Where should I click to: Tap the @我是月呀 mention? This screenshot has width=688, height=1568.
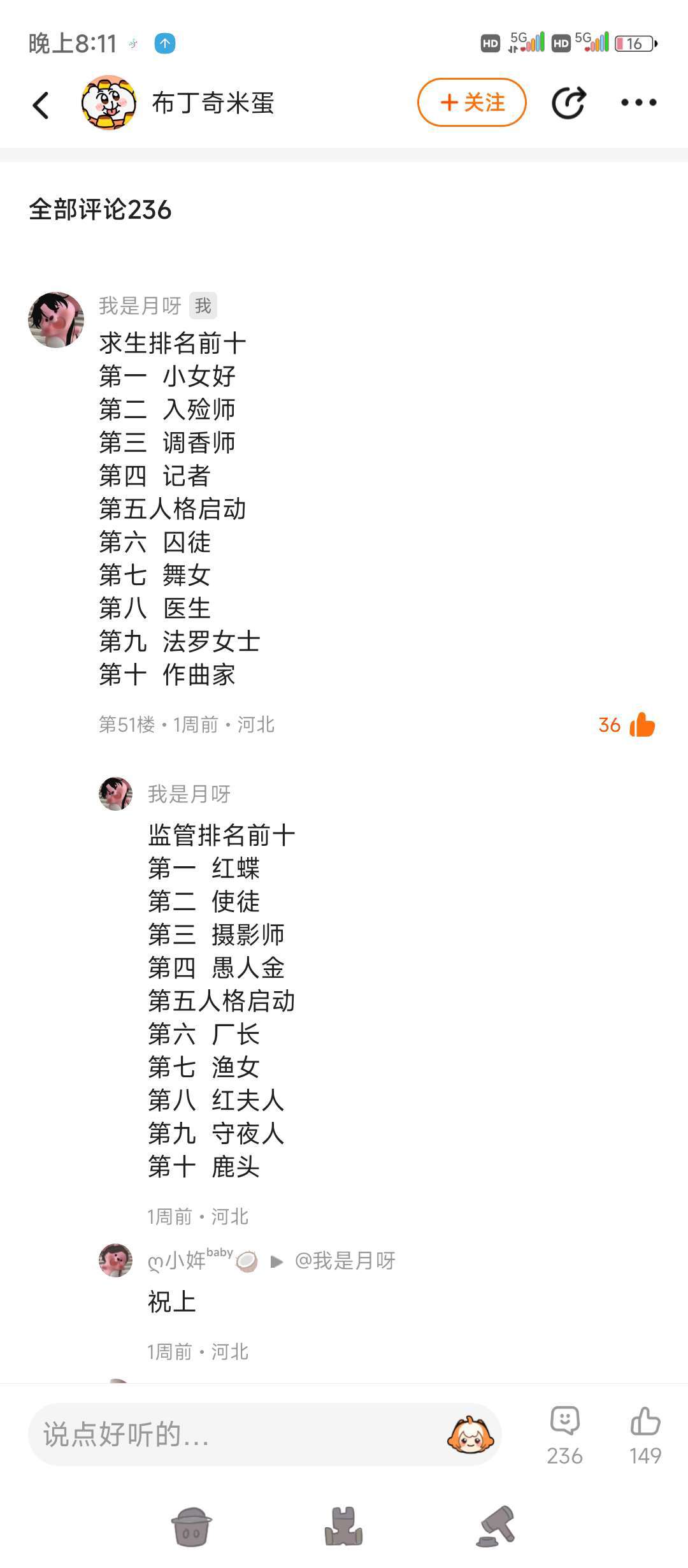point(345,1260)
